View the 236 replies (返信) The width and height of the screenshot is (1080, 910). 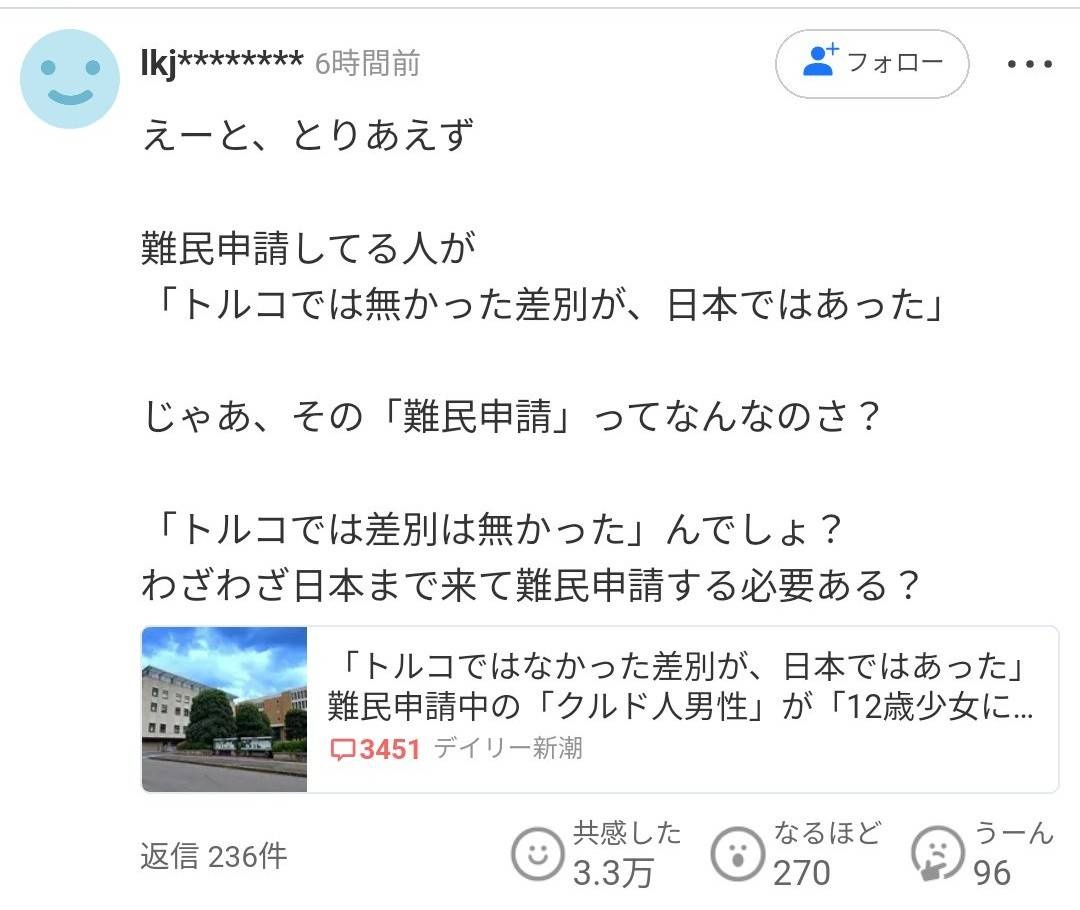click(213, 856)
